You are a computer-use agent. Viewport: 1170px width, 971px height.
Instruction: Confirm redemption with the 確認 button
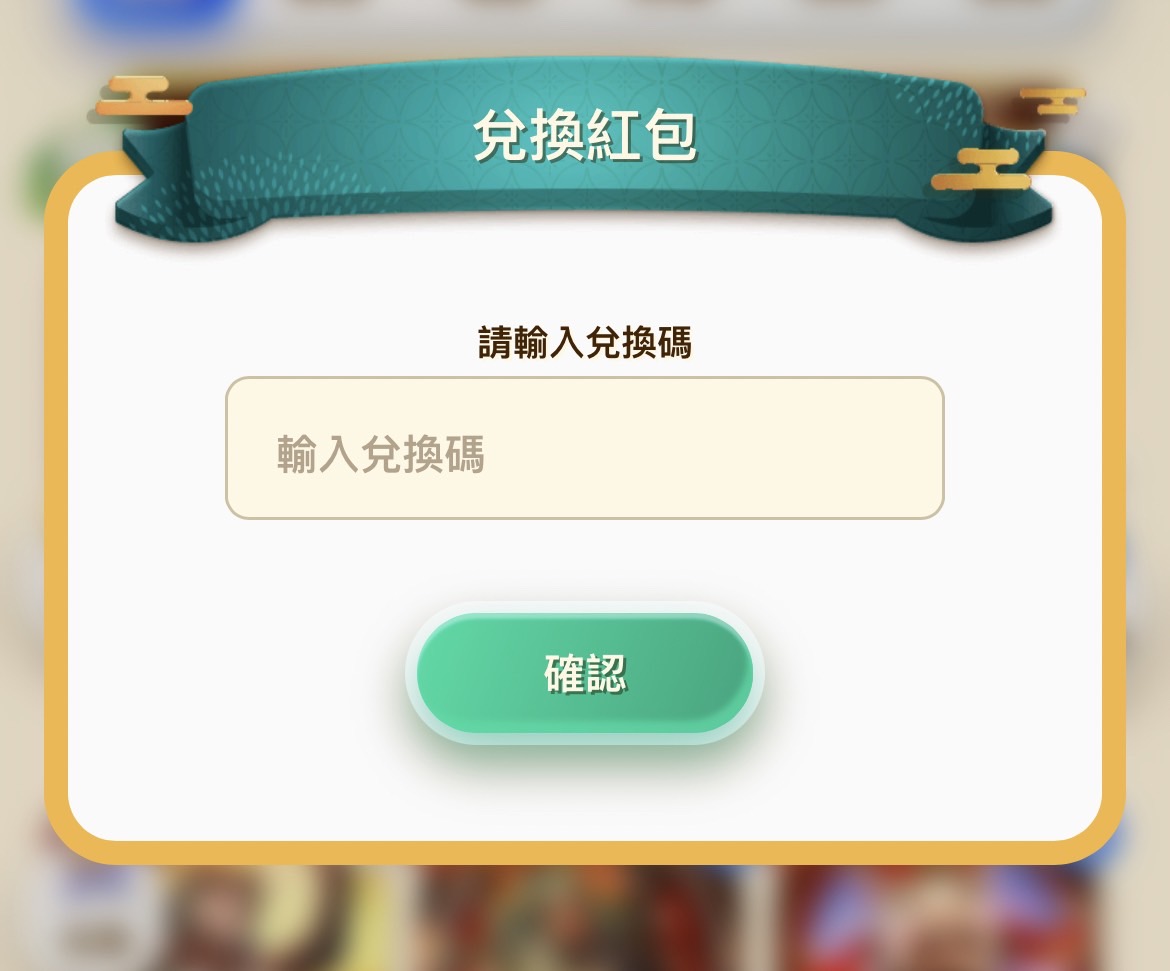(584, 673)
